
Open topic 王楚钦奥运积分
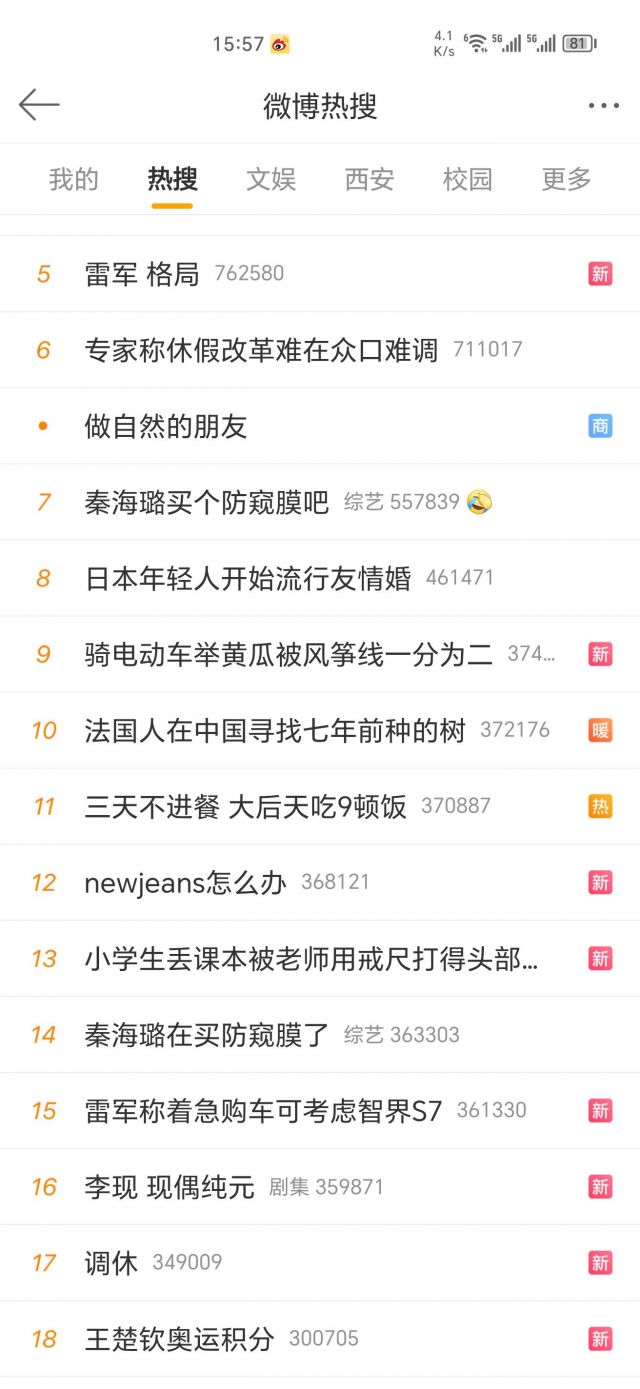pos(320,1339)
